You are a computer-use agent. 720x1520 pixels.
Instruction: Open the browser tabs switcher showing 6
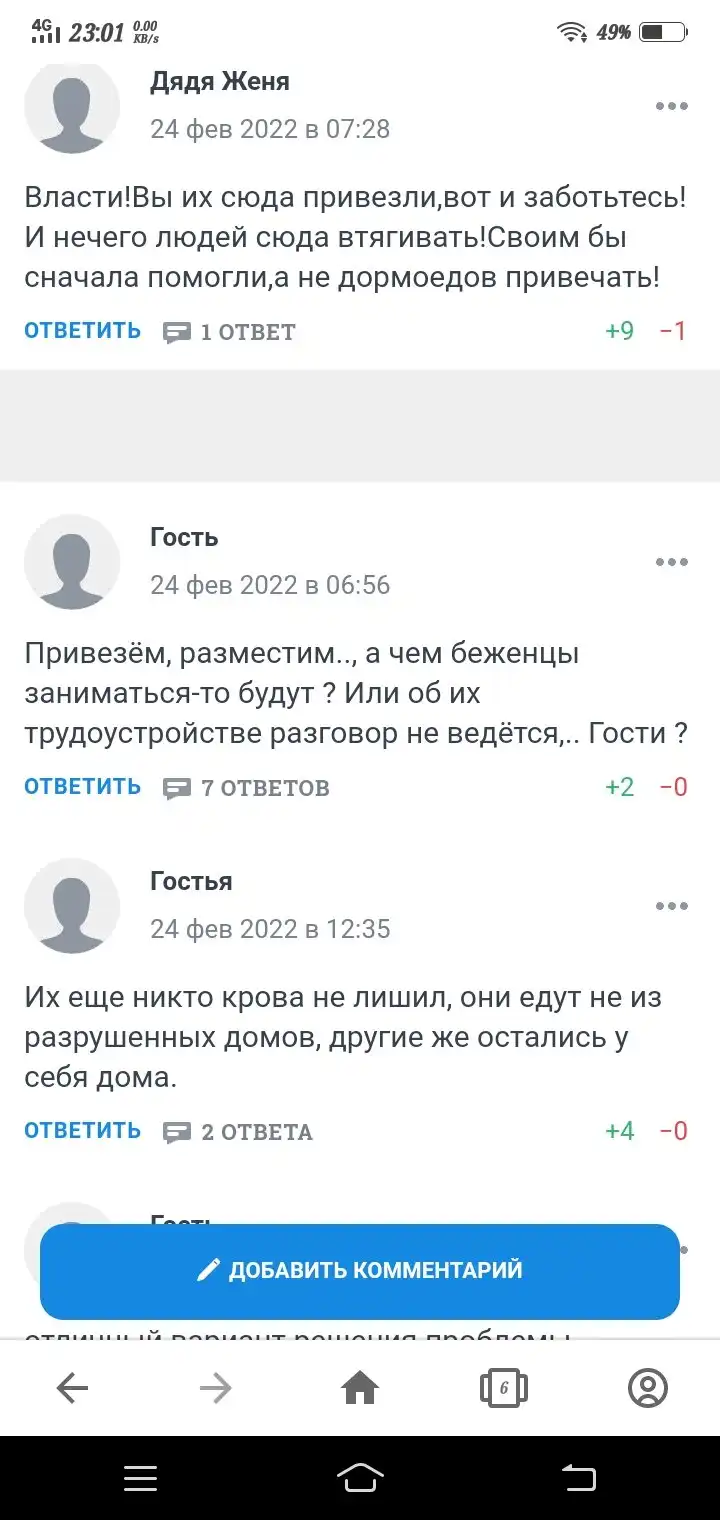(x=504, y=1388)
